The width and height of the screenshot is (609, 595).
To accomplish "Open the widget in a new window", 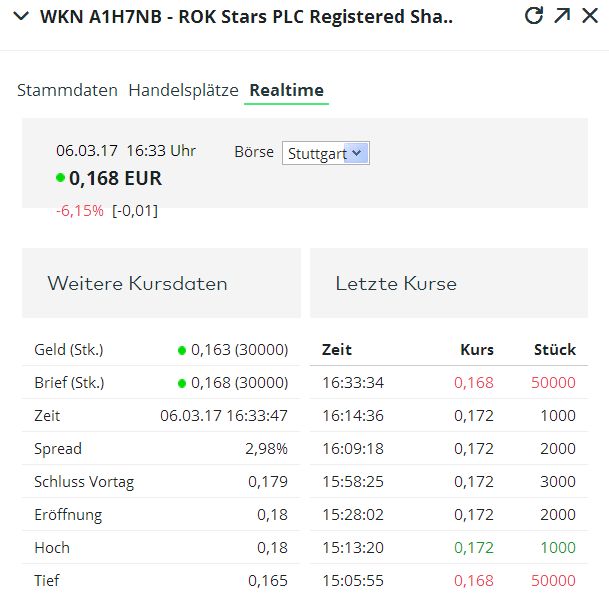I will coord(562,16).
